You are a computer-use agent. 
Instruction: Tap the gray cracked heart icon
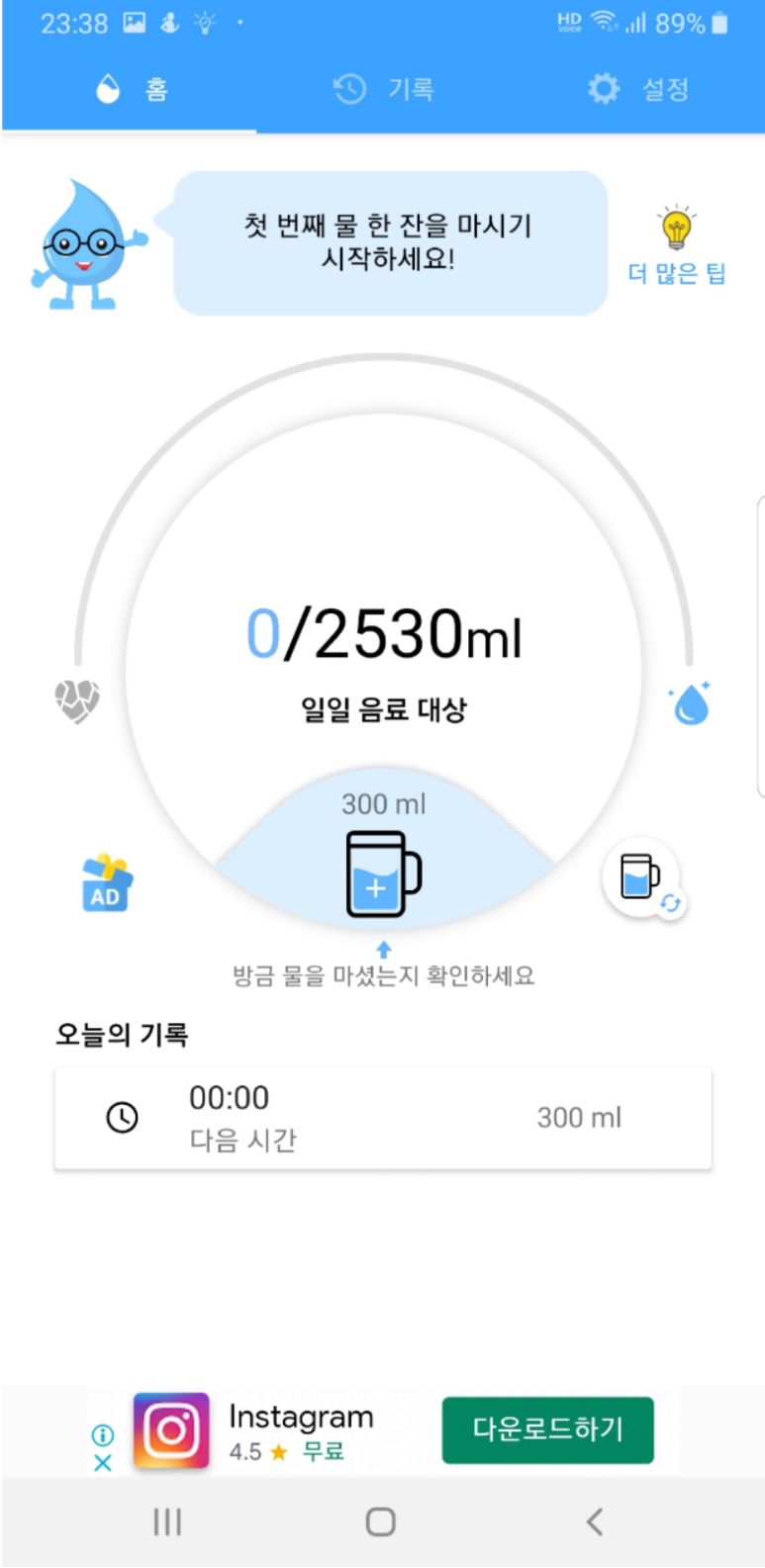76,701
